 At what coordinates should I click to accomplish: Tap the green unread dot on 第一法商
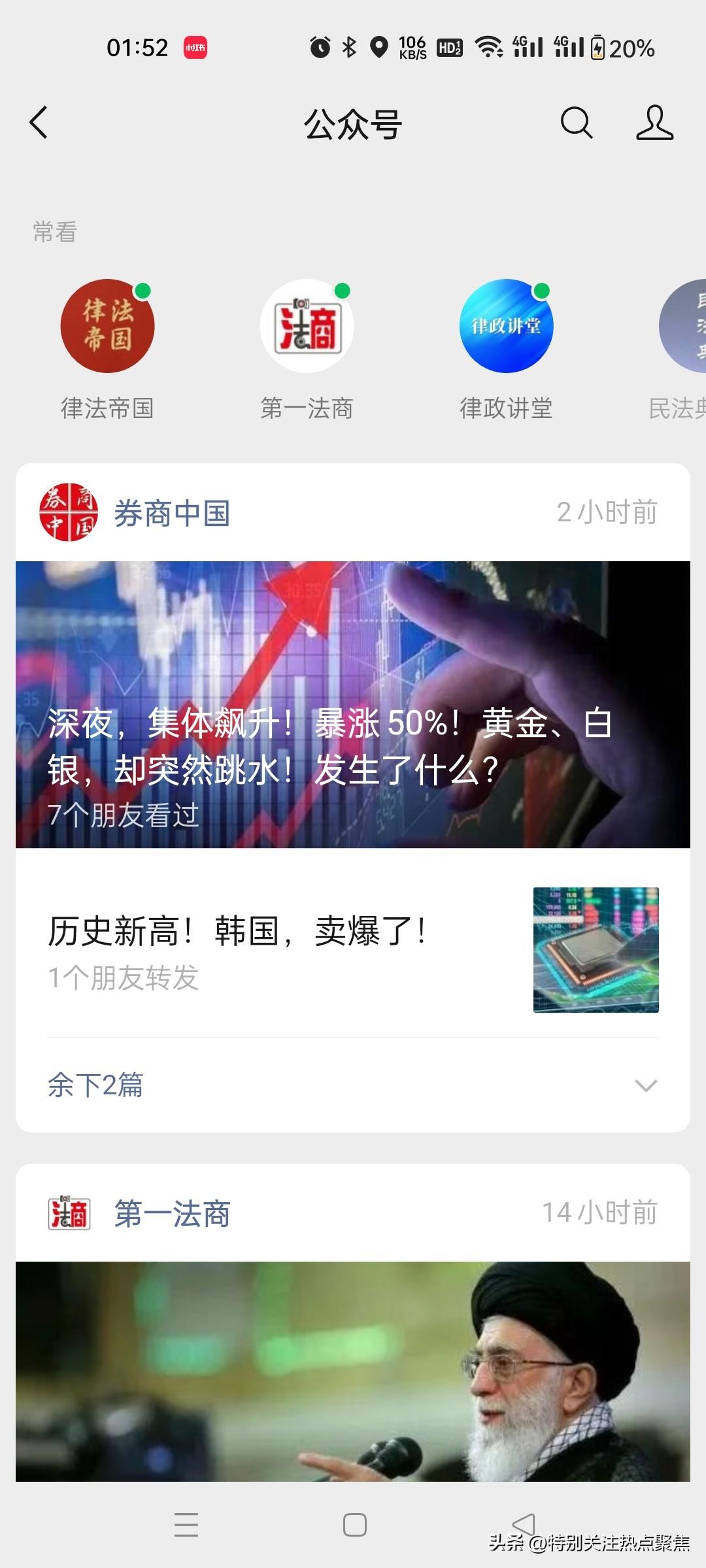[343, 289]
